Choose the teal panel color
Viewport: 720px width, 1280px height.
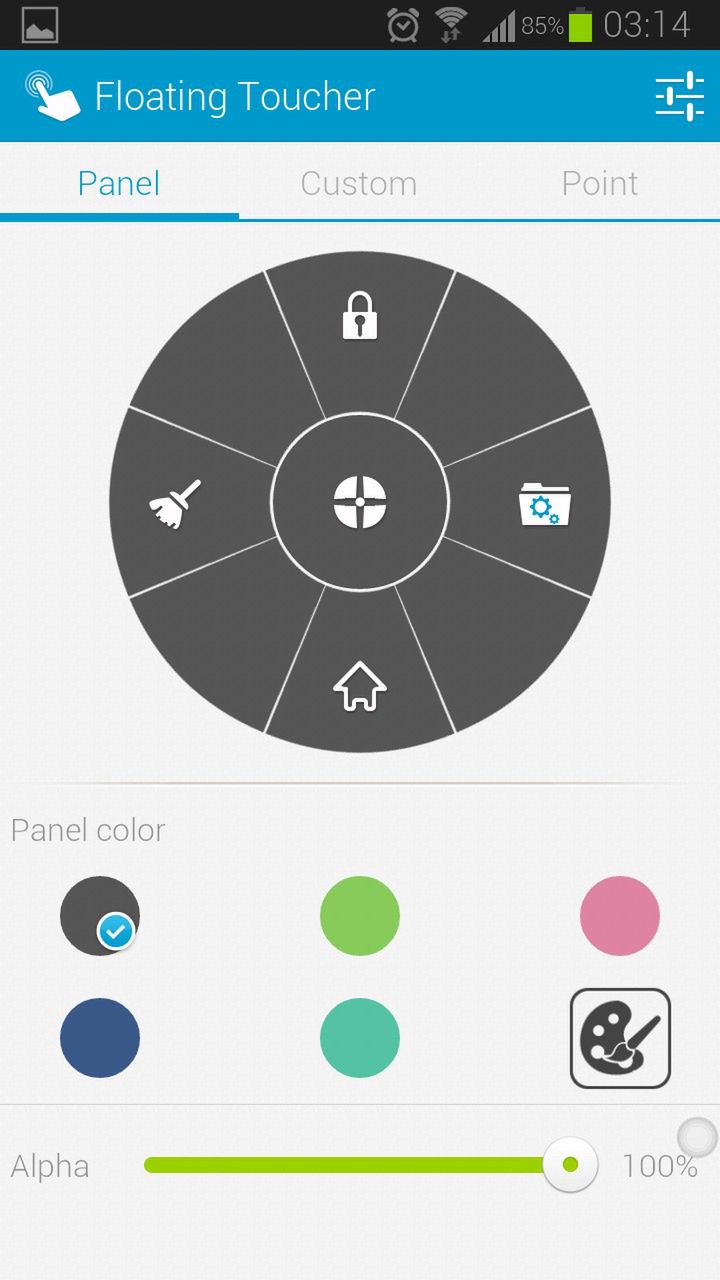360,1038
